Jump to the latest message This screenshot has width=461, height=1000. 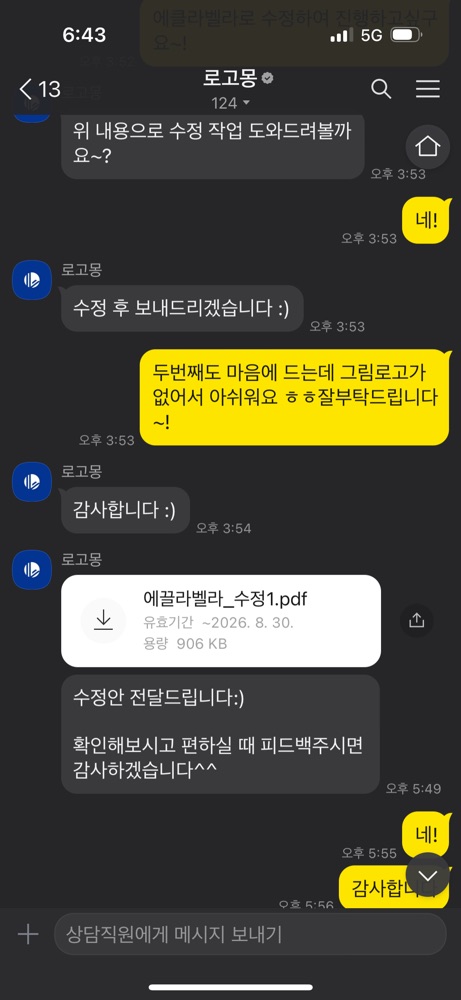point(428,875)
